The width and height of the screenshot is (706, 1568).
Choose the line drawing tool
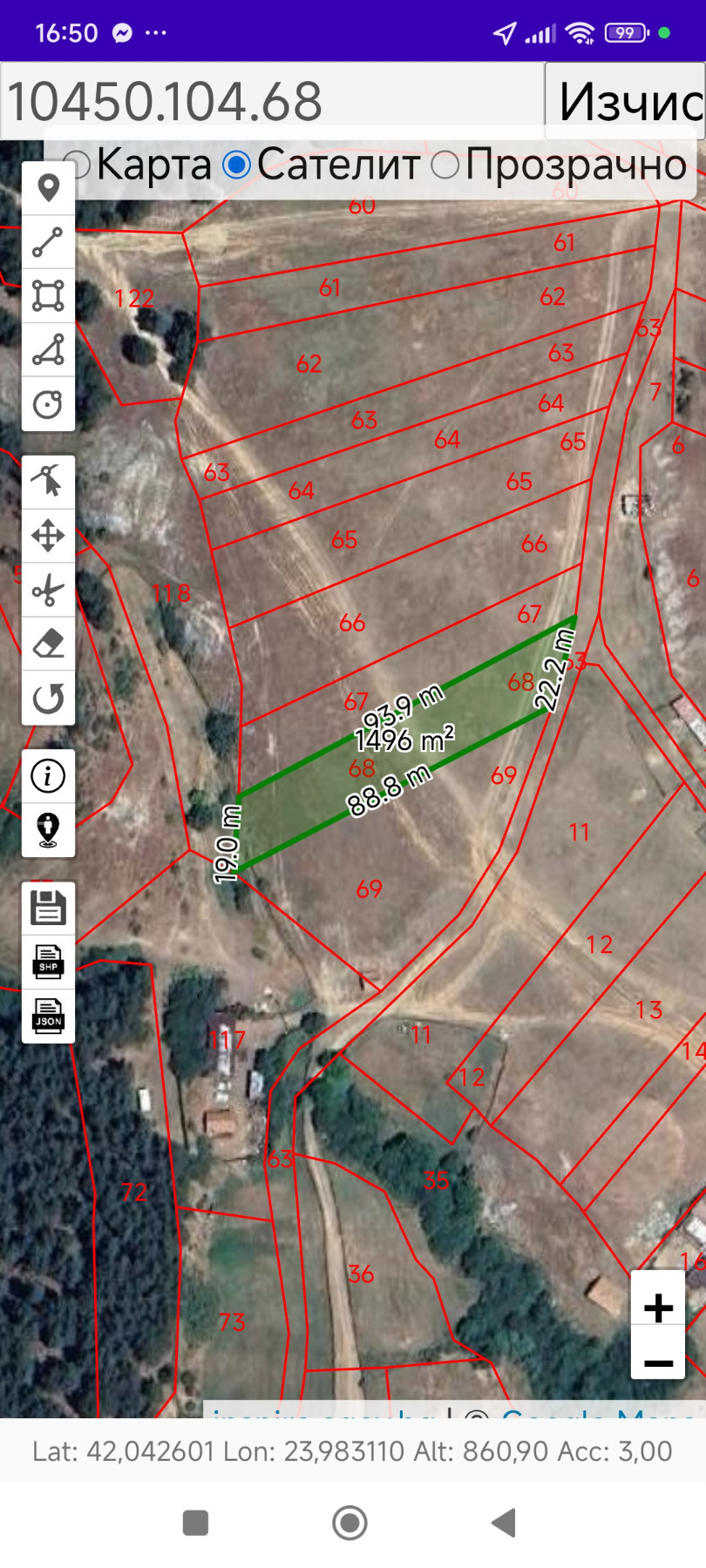(x=48, y=242)
